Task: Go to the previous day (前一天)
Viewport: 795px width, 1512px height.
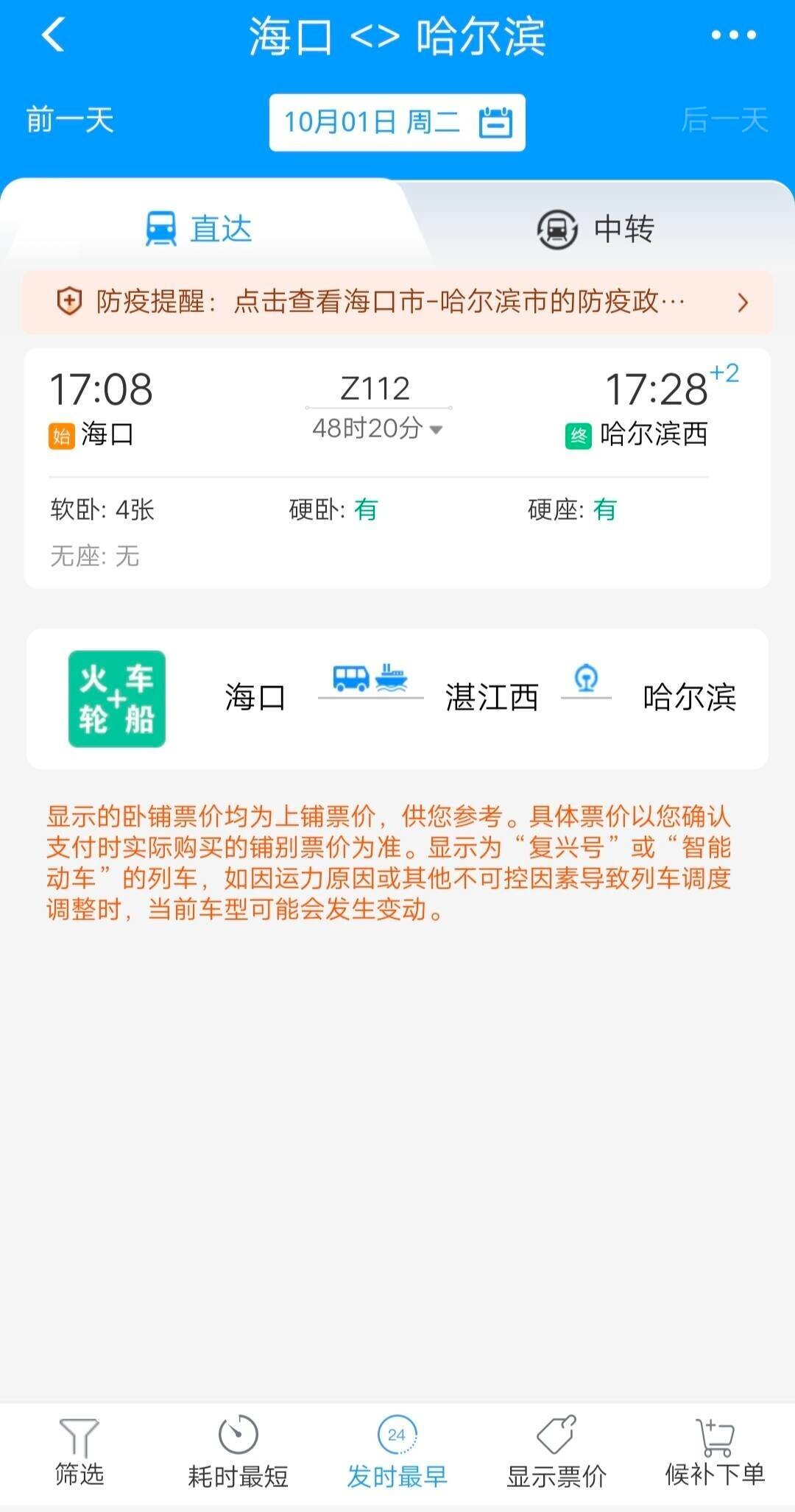Action: coord(70,120)
